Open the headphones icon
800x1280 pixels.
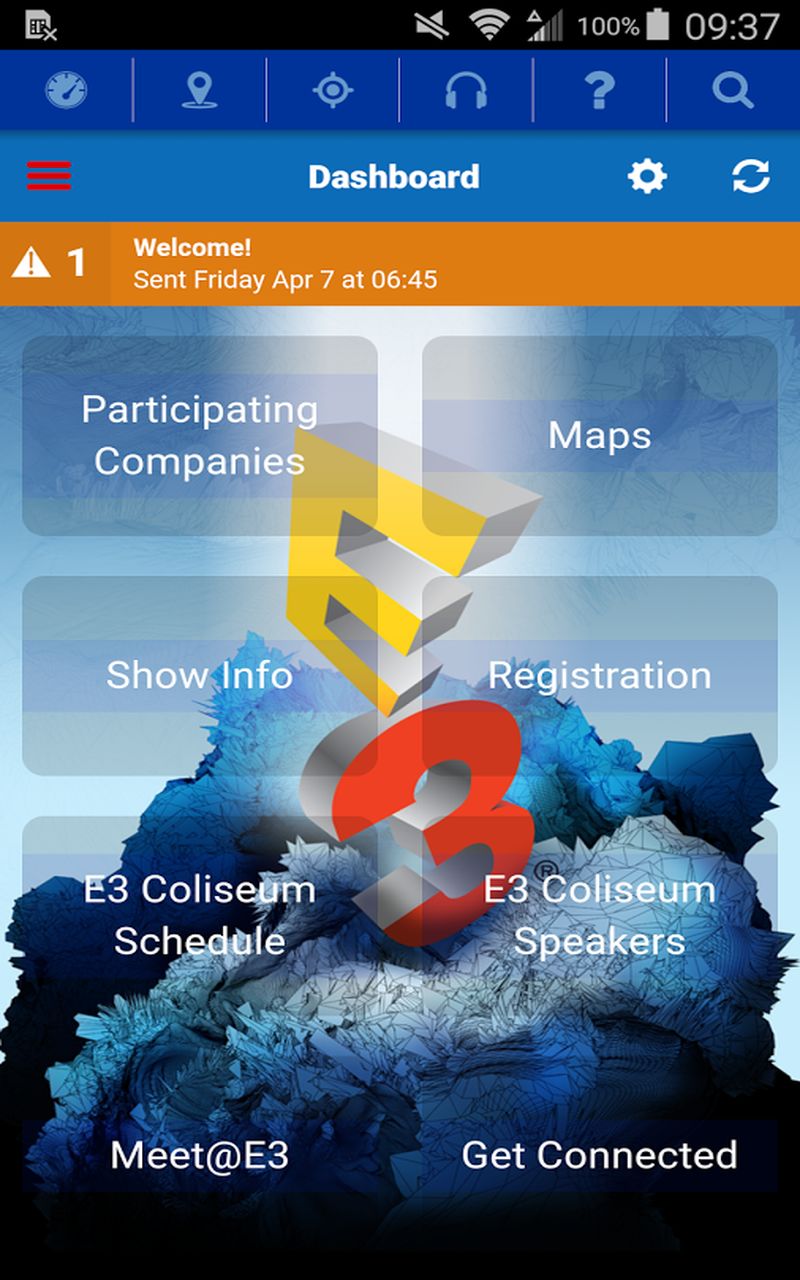pos(466,90)
